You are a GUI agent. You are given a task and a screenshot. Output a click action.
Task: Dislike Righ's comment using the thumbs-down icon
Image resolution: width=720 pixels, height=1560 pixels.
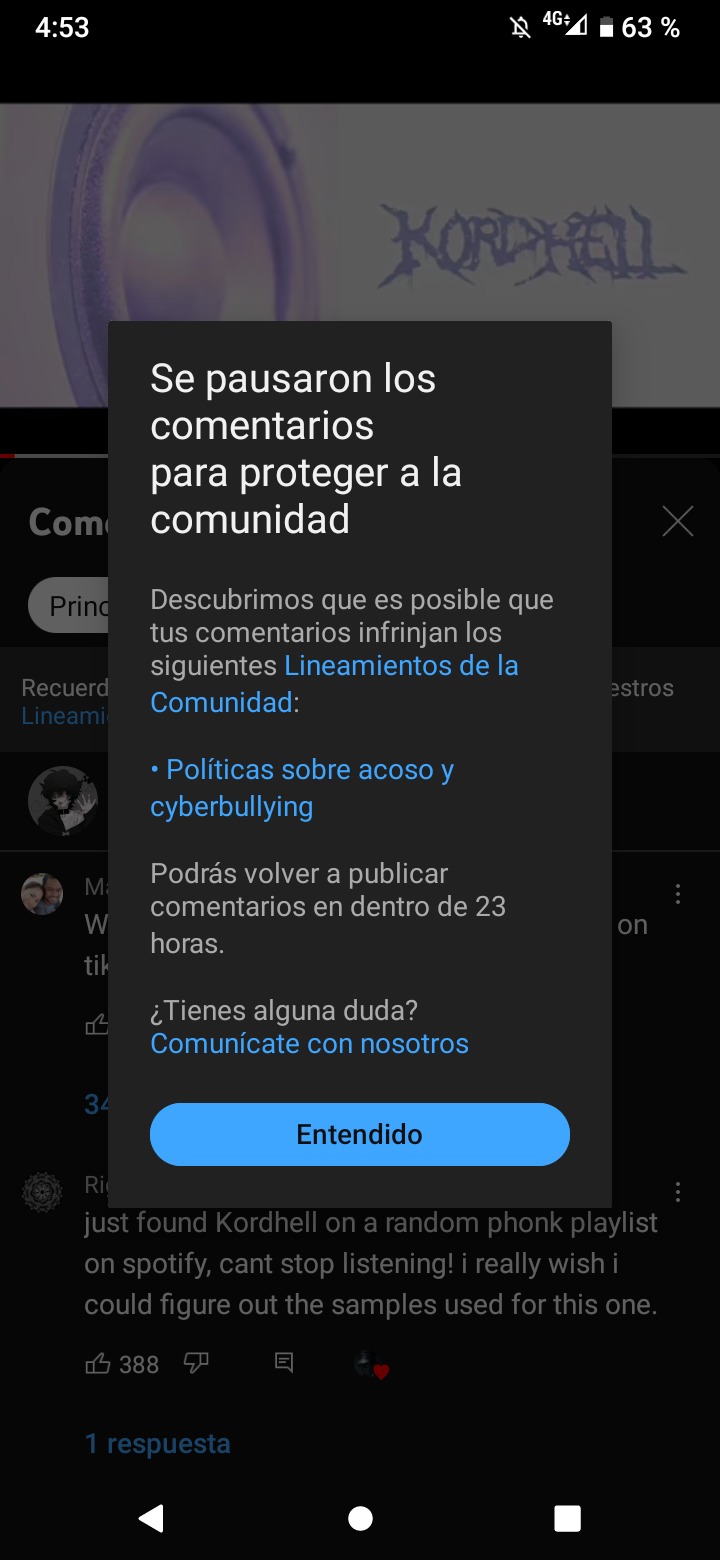196,1363
